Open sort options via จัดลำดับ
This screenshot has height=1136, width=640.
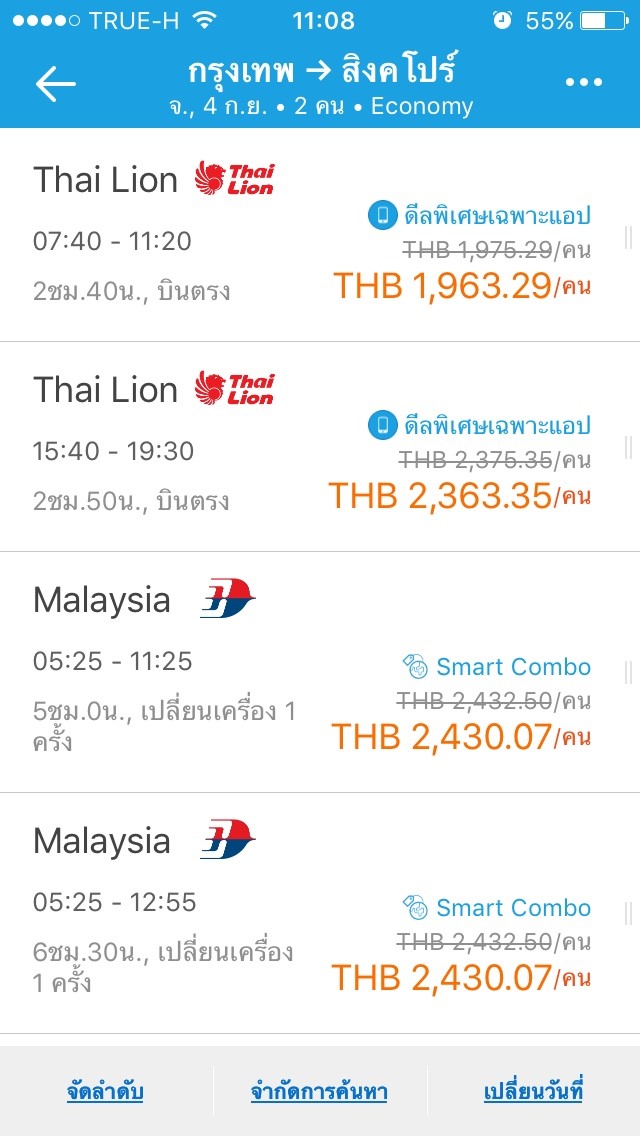click(x=105, y=1092)
